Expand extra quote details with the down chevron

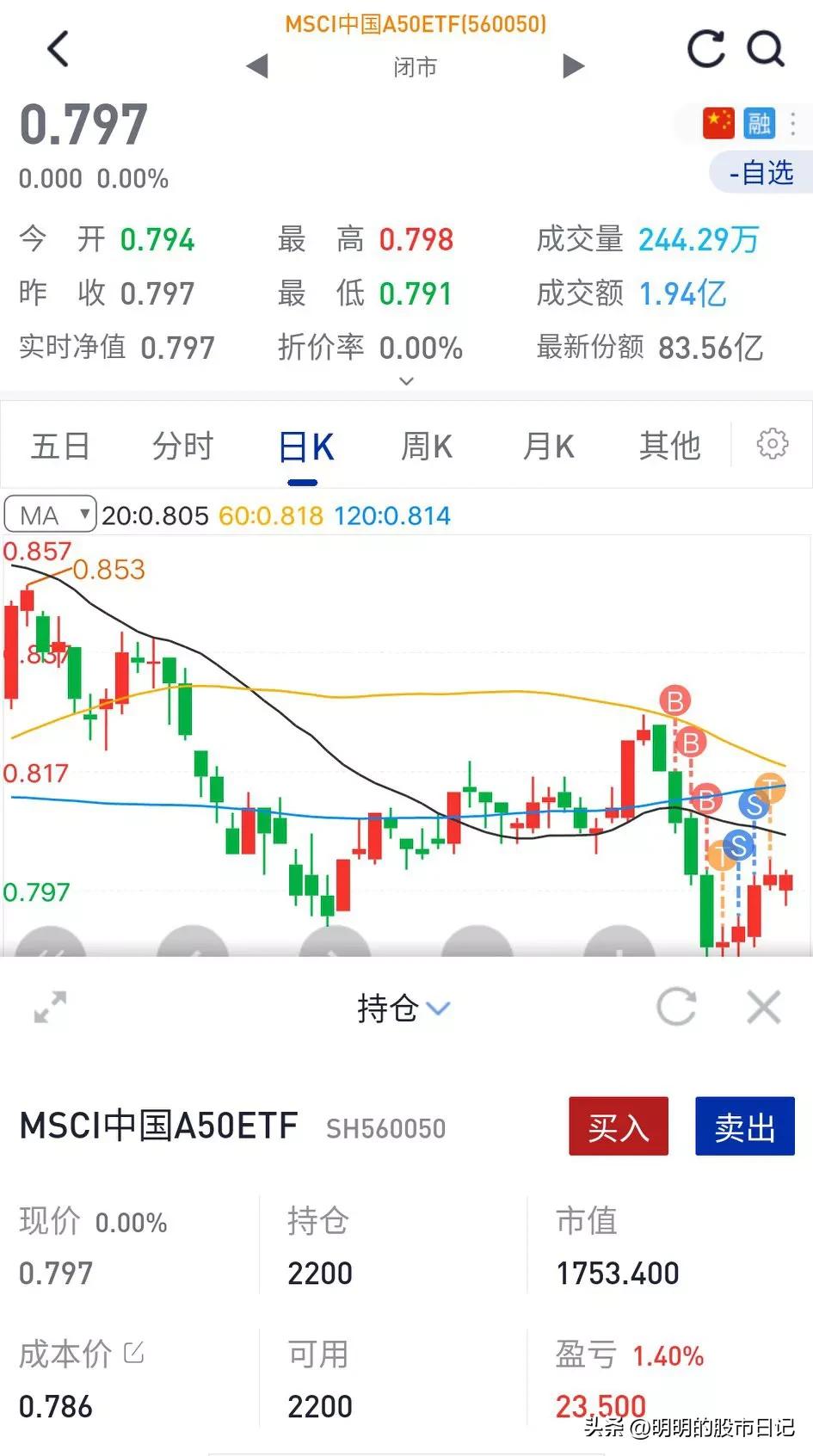coord(406,379)
